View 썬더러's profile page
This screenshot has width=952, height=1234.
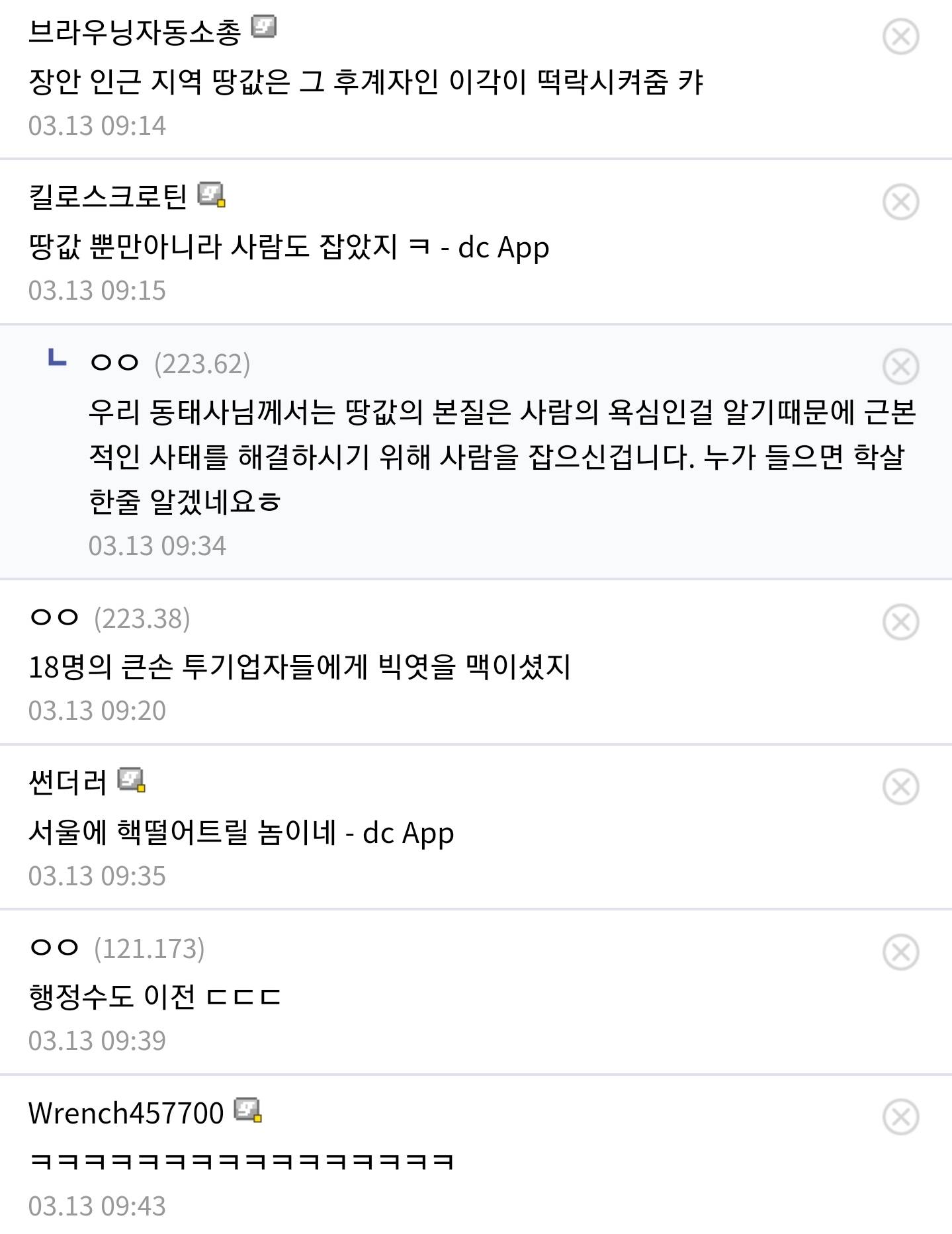pyautogui.click(x=67, y=782)
